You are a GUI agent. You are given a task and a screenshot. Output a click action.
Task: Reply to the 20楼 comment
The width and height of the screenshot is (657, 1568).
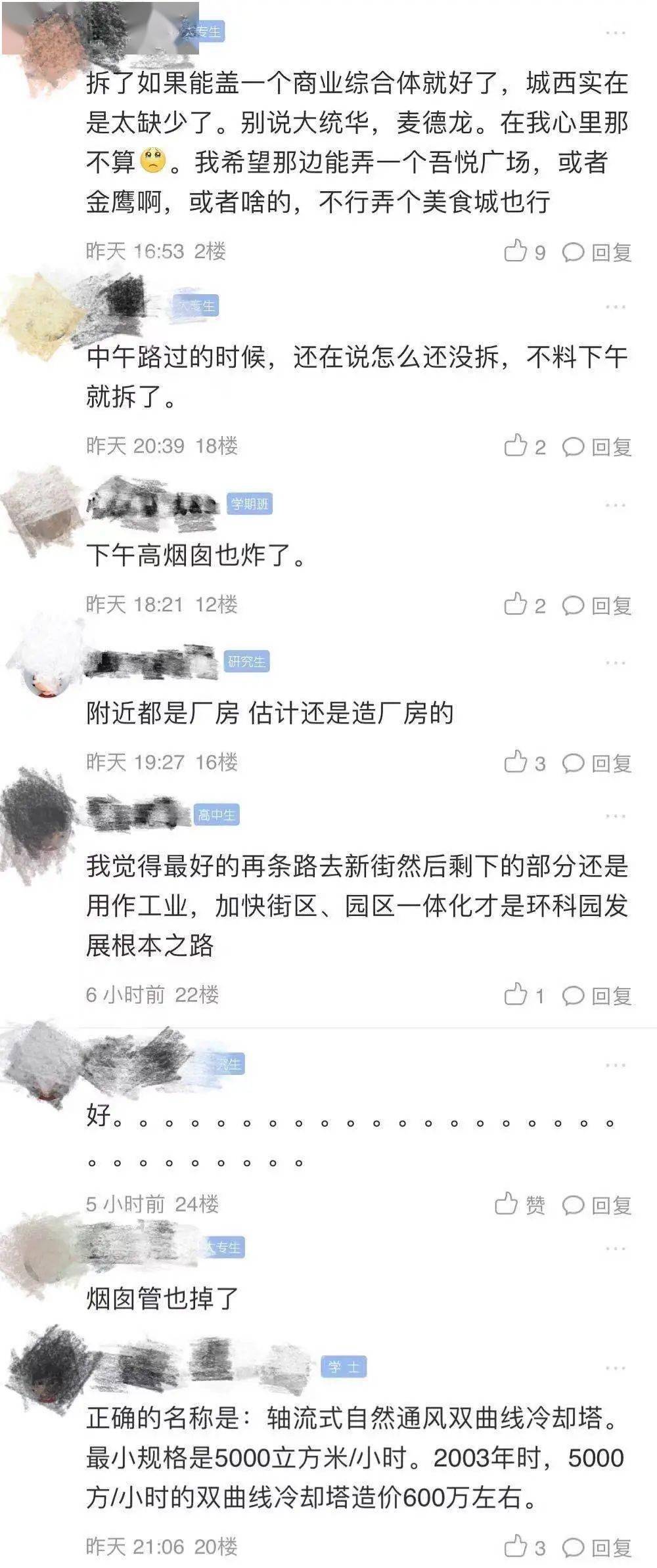pos(597,1547)
